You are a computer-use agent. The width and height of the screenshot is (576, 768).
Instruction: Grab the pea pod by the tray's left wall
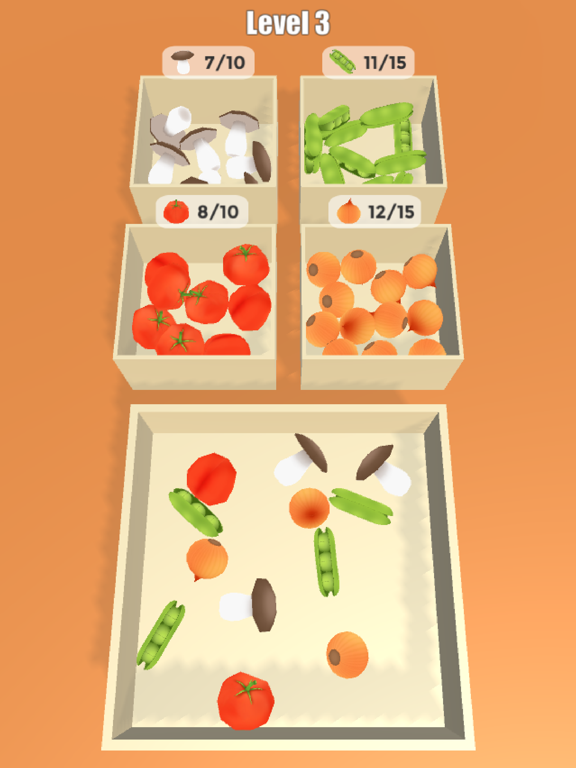coord(161,635)
